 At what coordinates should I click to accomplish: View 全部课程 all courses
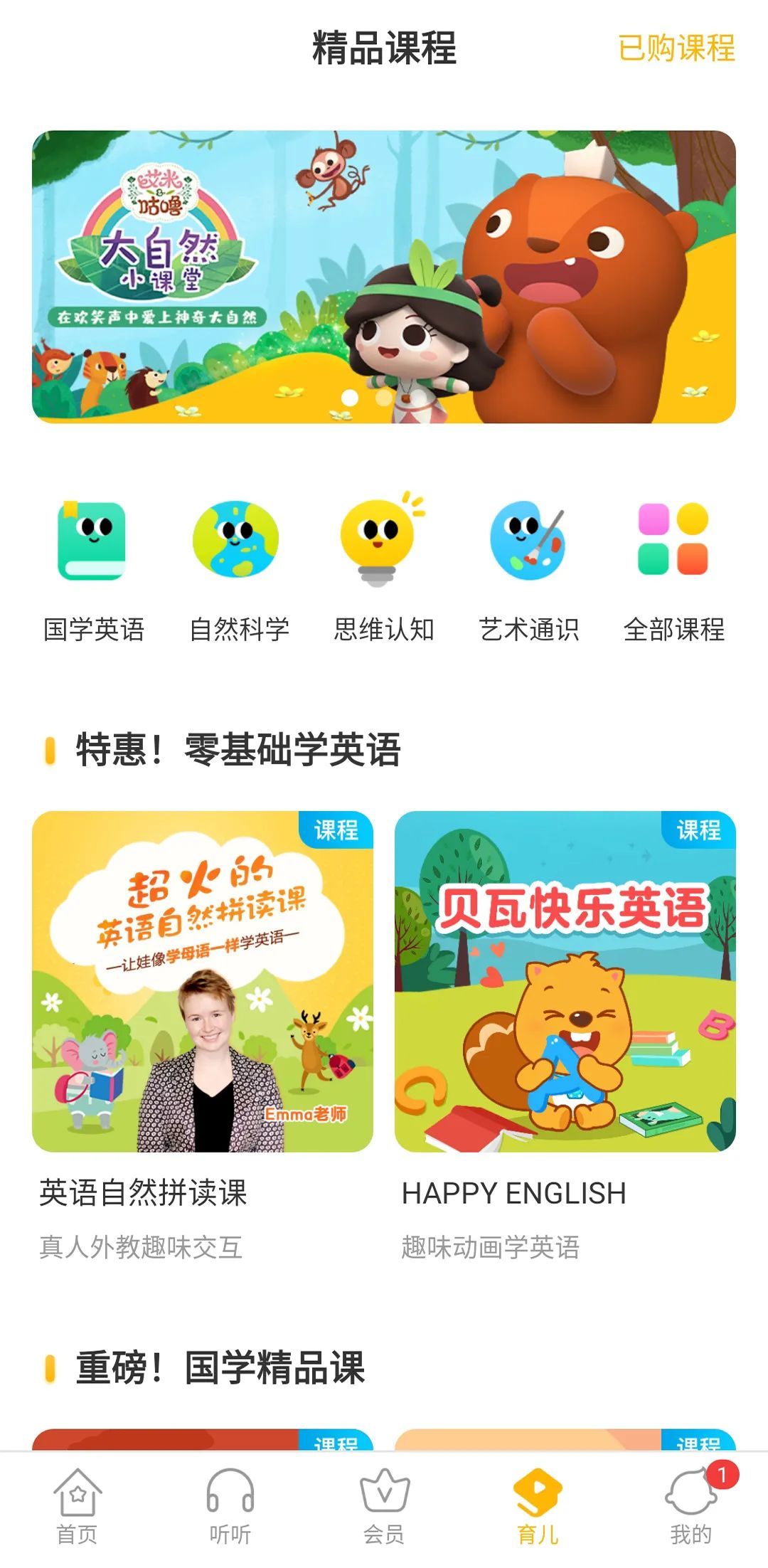673,571
